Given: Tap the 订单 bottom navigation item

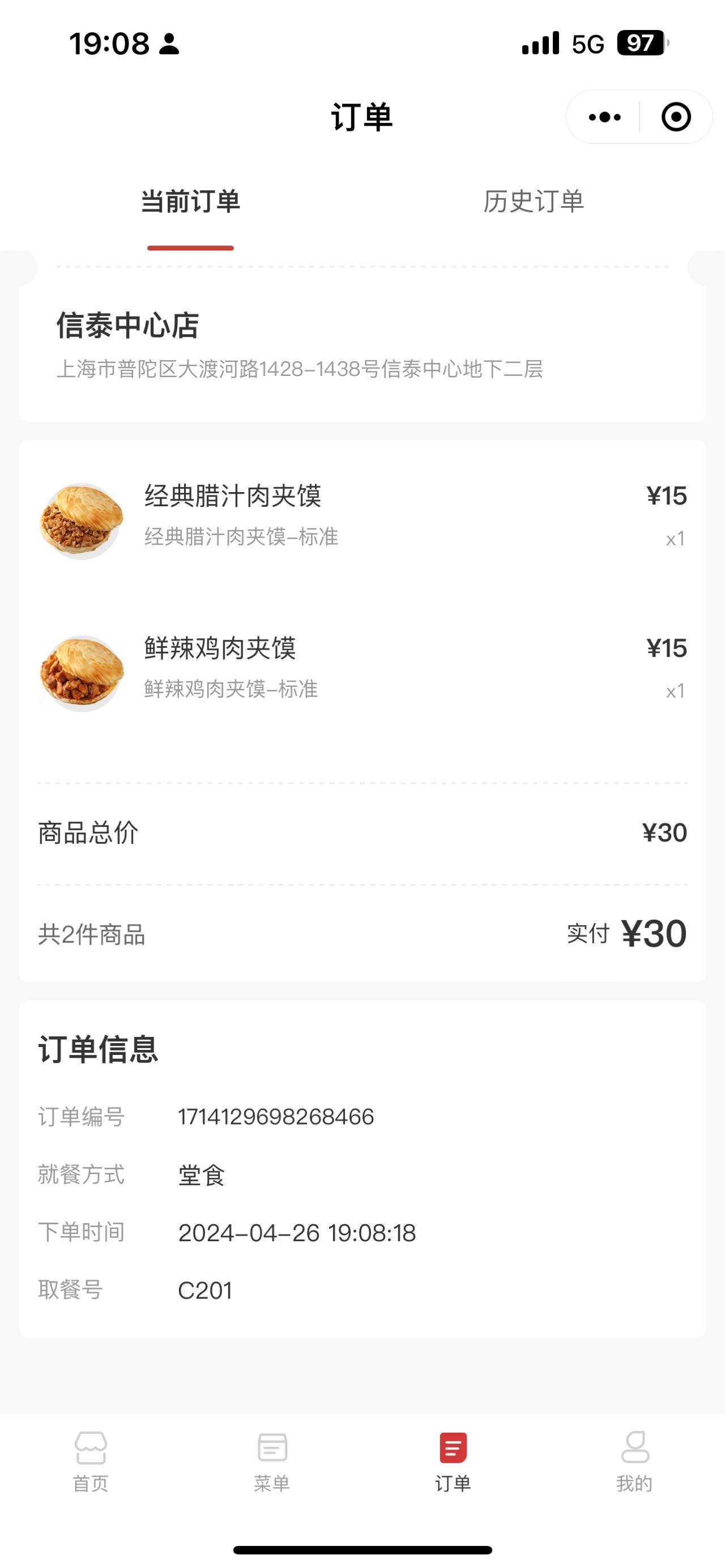Looking at the screenshot, I should [453, 1462].
